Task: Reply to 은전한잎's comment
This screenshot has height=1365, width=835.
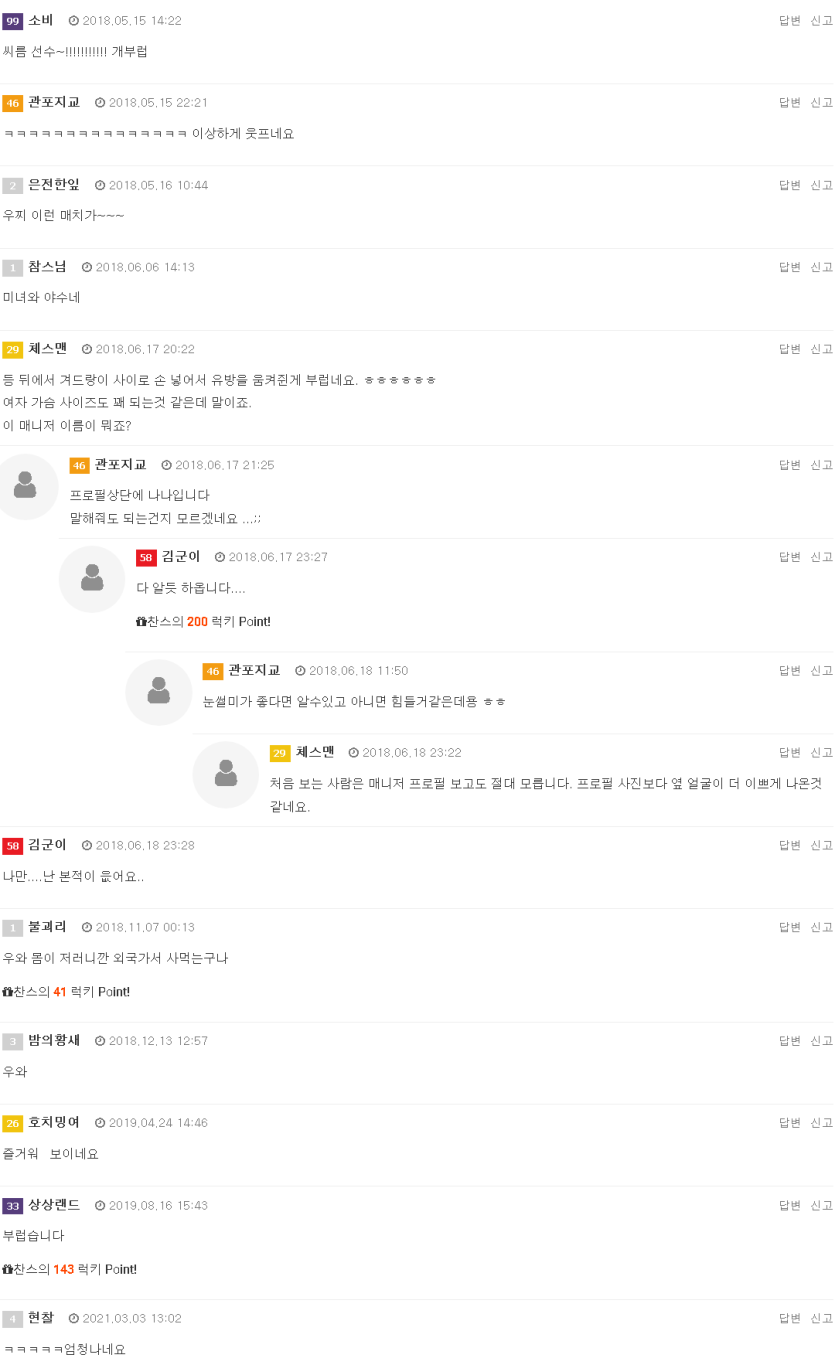Action: point(789,185)
